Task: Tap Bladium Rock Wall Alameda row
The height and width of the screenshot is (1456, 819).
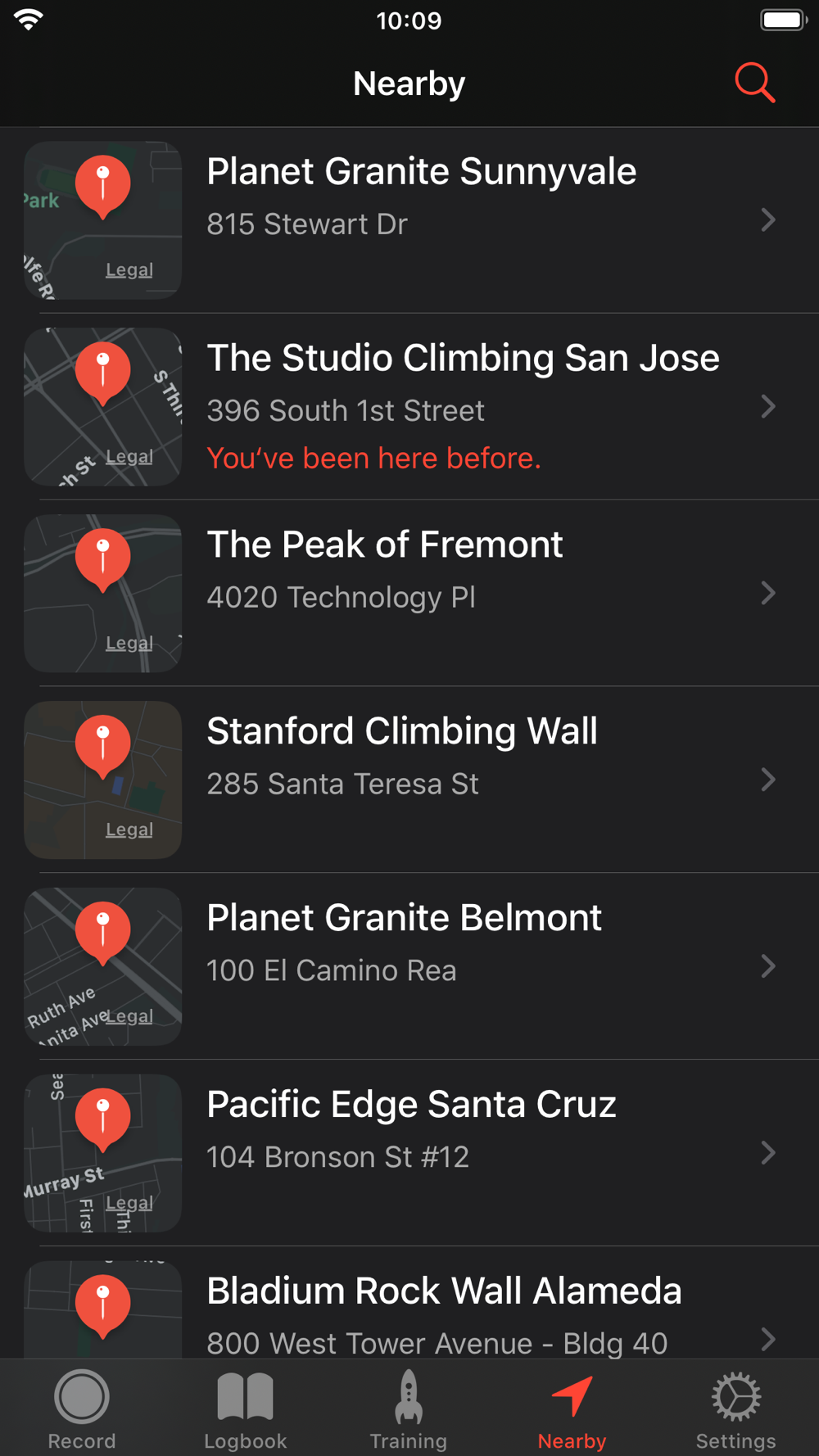Action: coord(409,1304)
